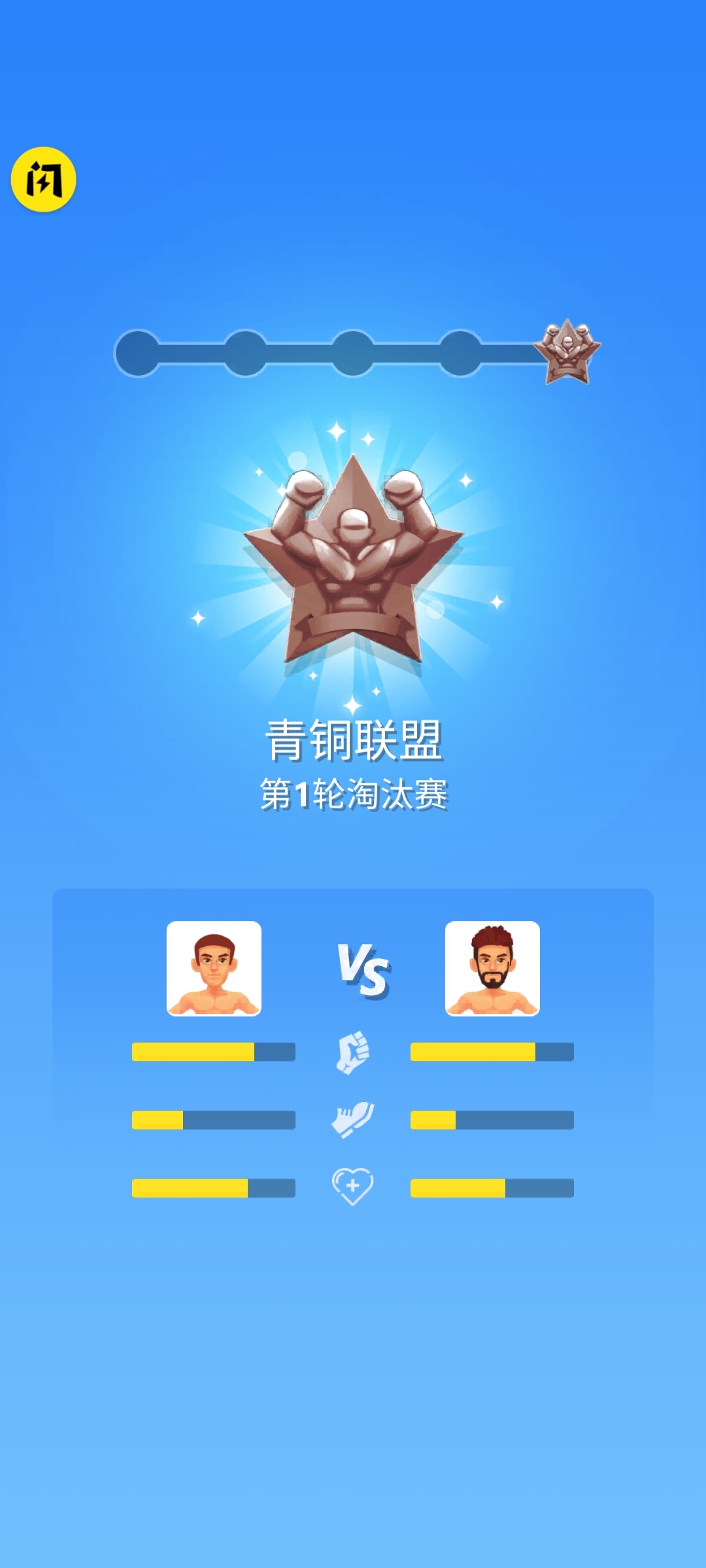The image size is (706, 1568).
Task: Tap the defense glove stat icon
Action: 354,1121
